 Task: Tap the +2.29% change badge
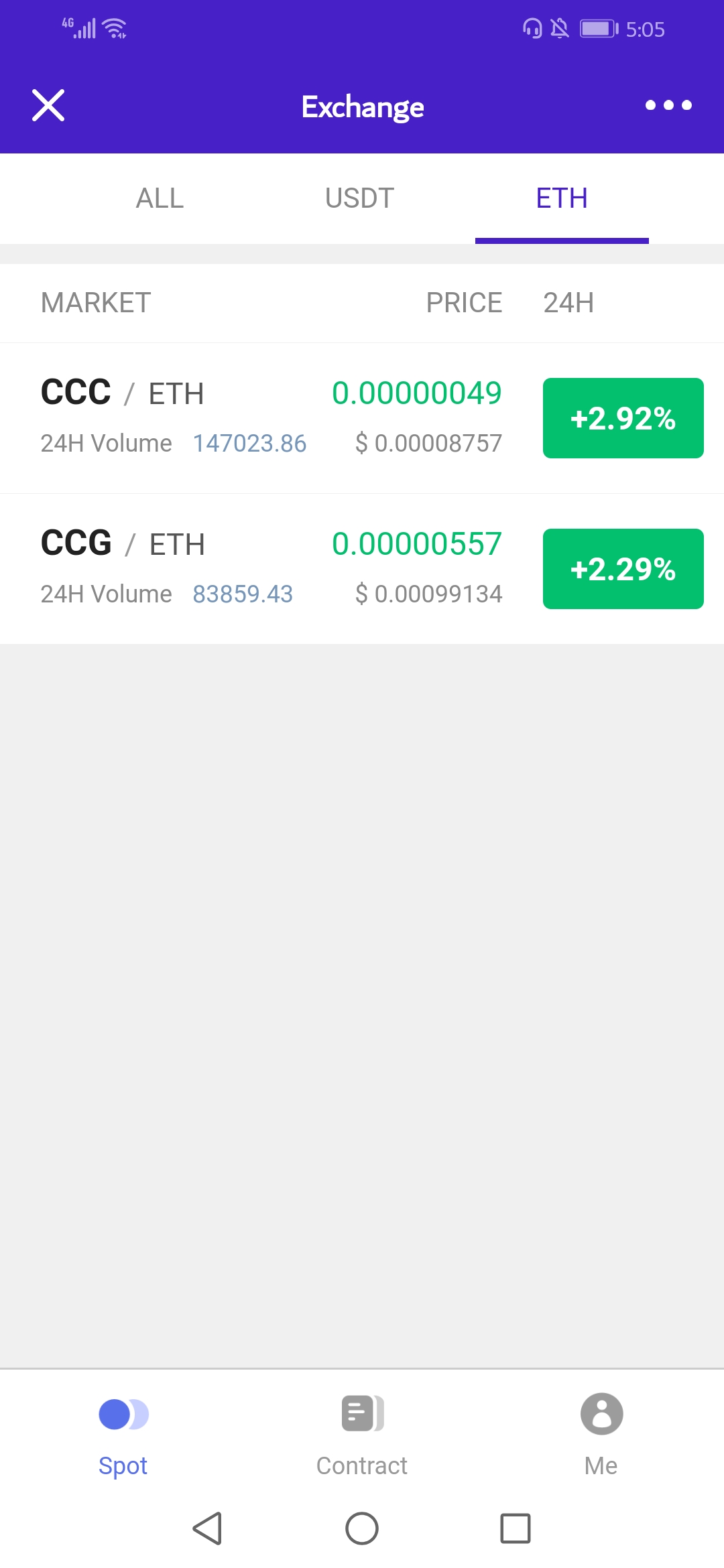click(x=623, y=569)
